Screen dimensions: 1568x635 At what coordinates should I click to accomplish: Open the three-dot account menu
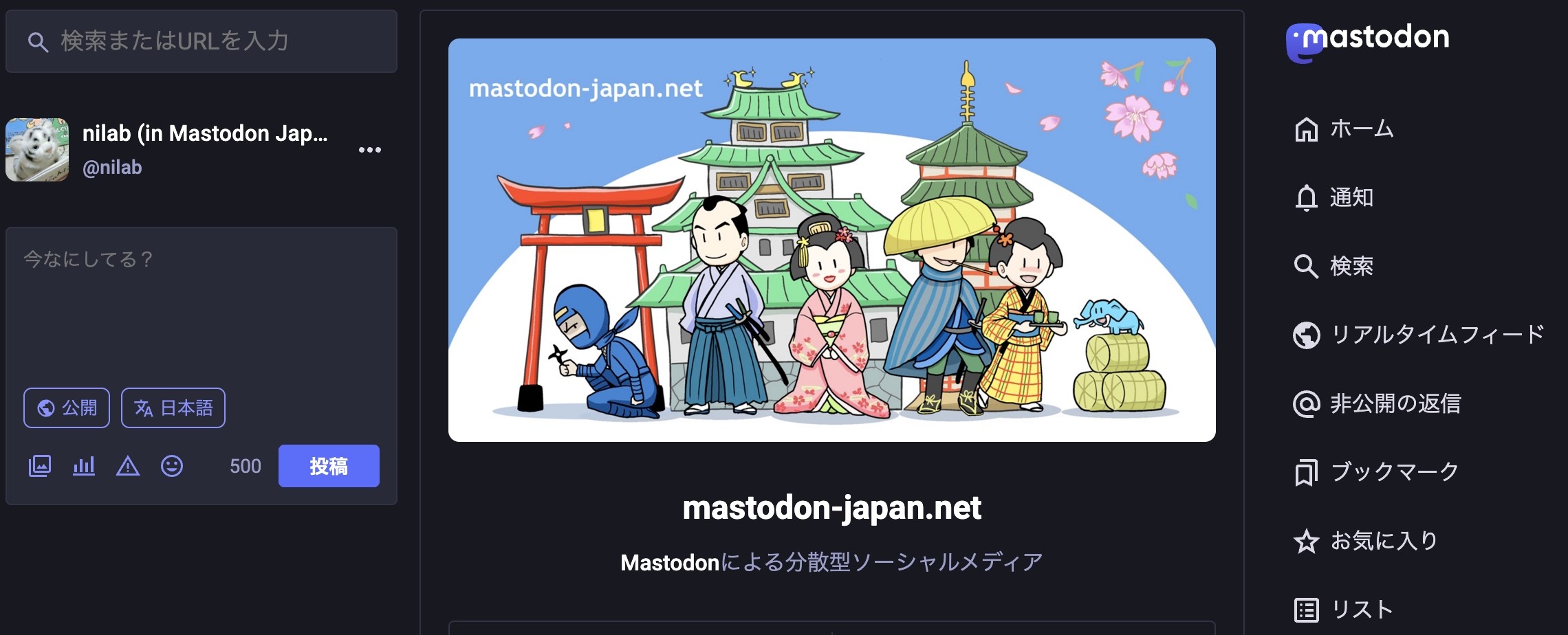click(x=369, y=150)
